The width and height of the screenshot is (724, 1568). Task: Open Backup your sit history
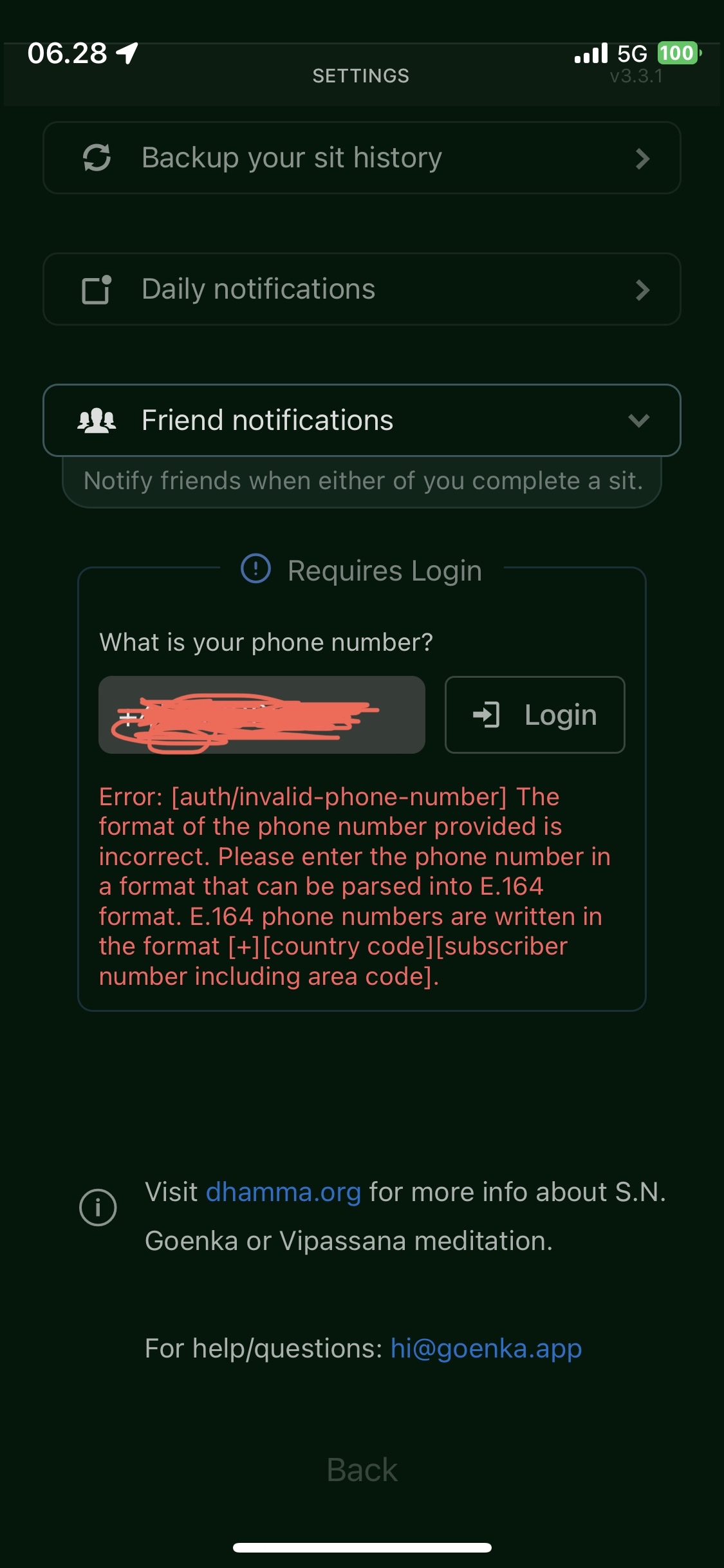click(x=361, y=158)
